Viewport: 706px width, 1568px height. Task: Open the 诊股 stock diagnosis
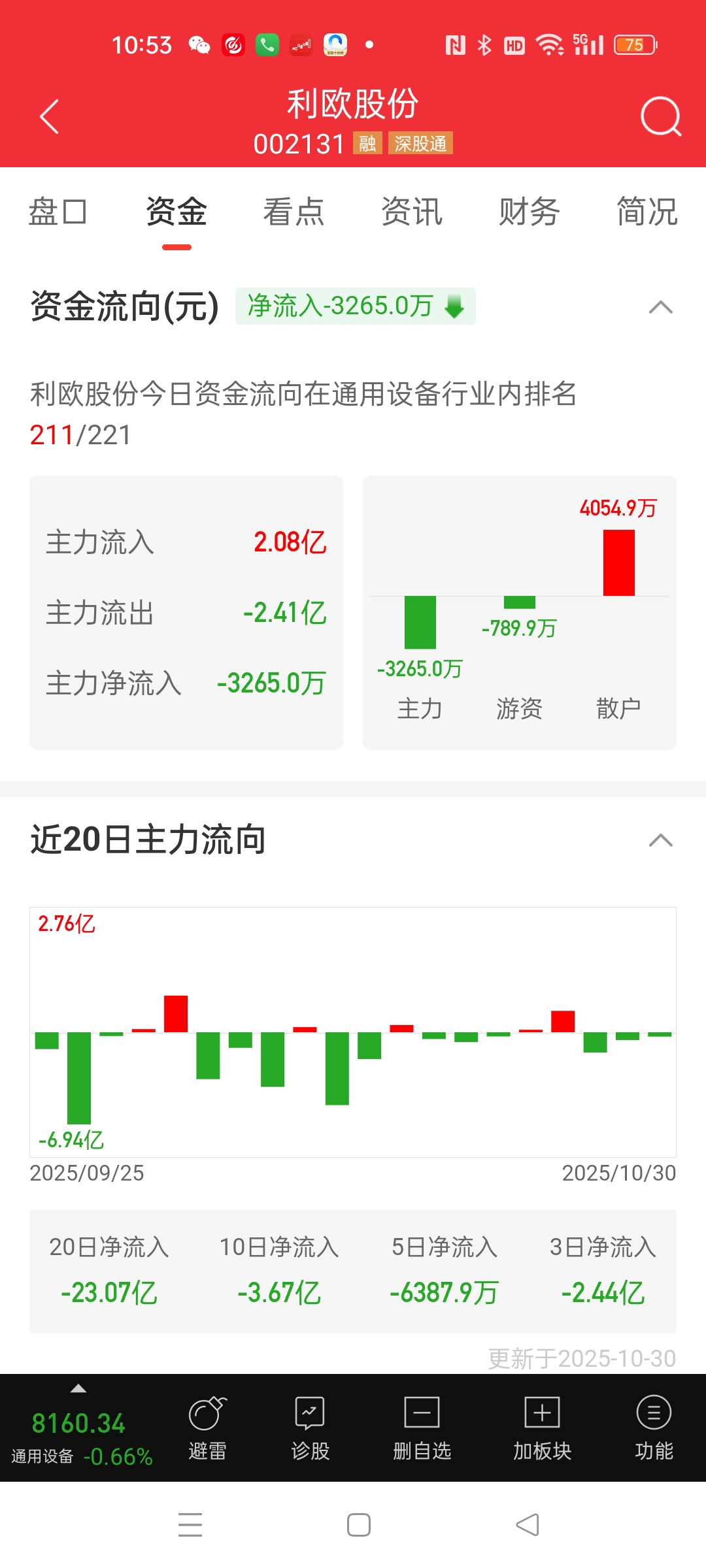point(310,1428)
